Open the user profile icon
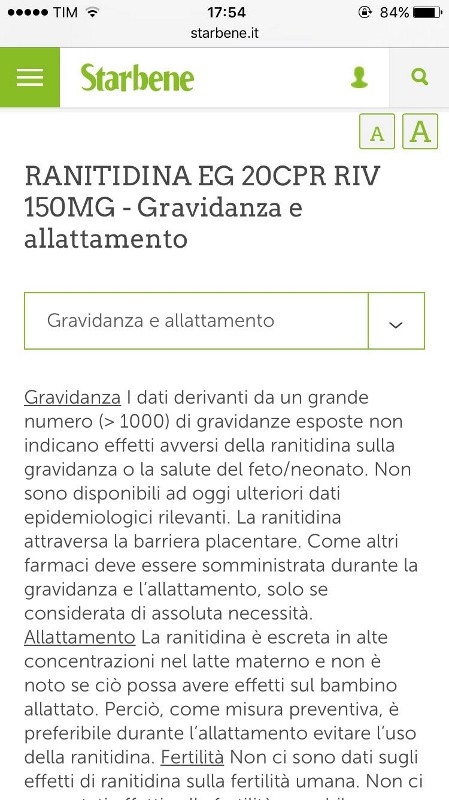Viewport: 449px width, 800px height. click(x=359, y=77)
